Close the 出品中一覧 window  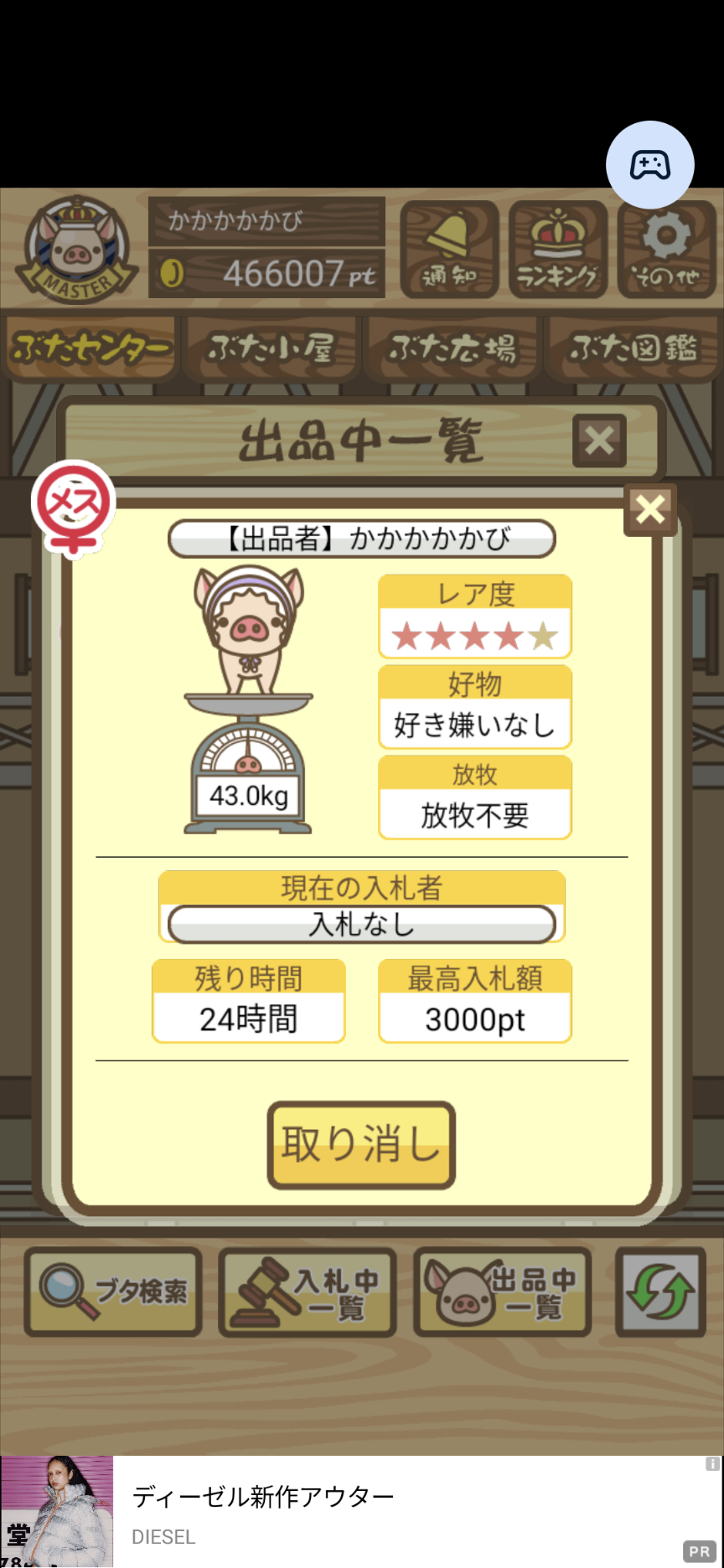point(599,440)
